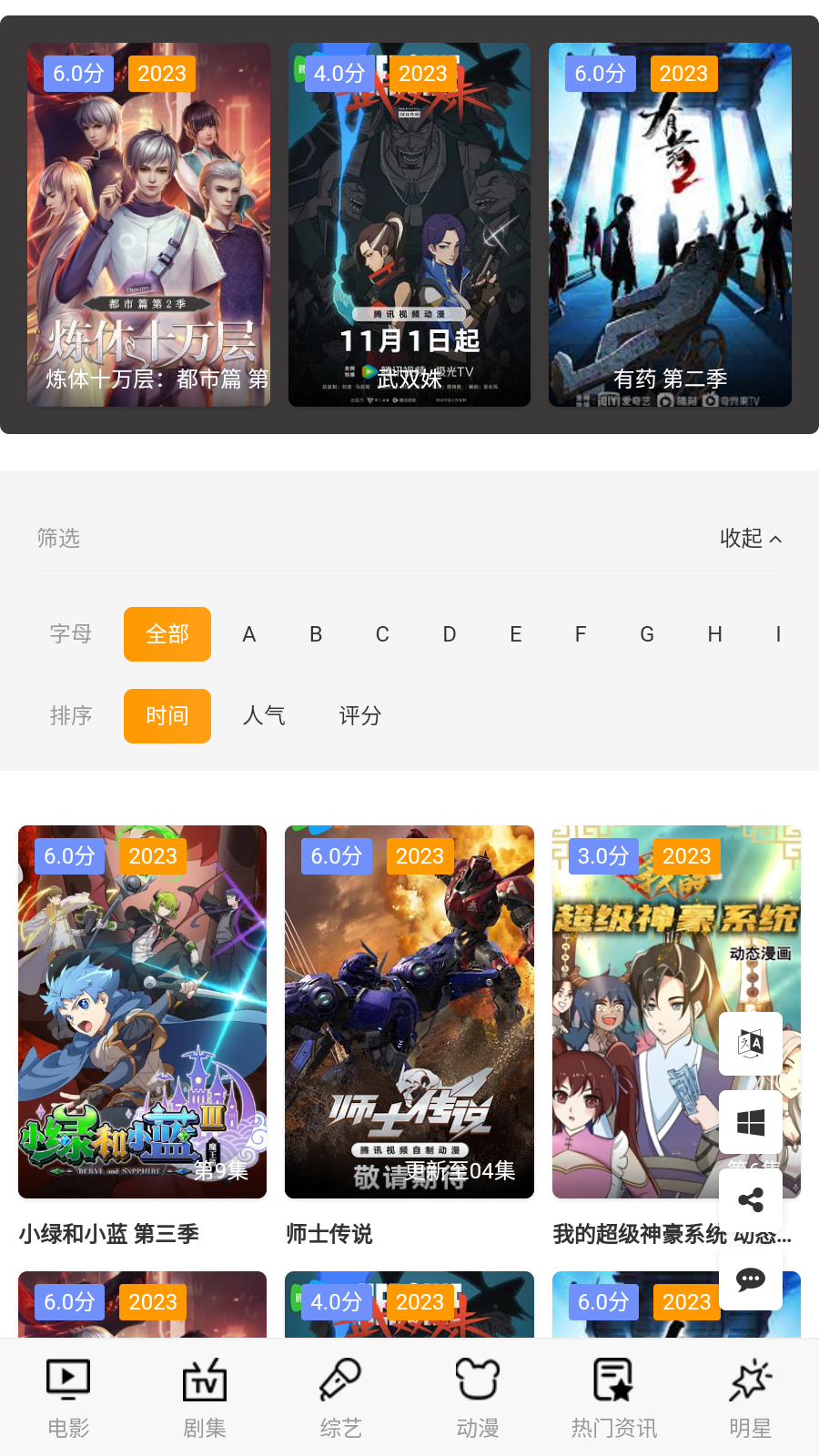Select the 动漫 anime icon in bottom navigation

(477, 1398)
